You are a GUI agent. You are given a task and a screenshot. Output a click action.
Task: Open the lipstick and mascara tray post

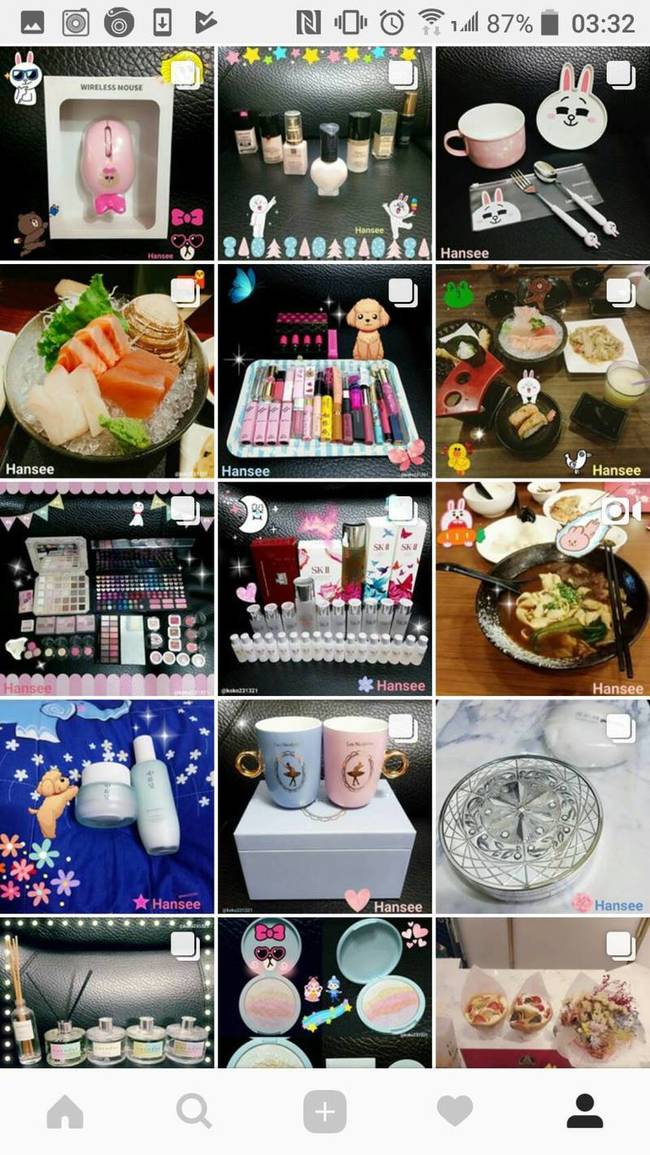325,371
